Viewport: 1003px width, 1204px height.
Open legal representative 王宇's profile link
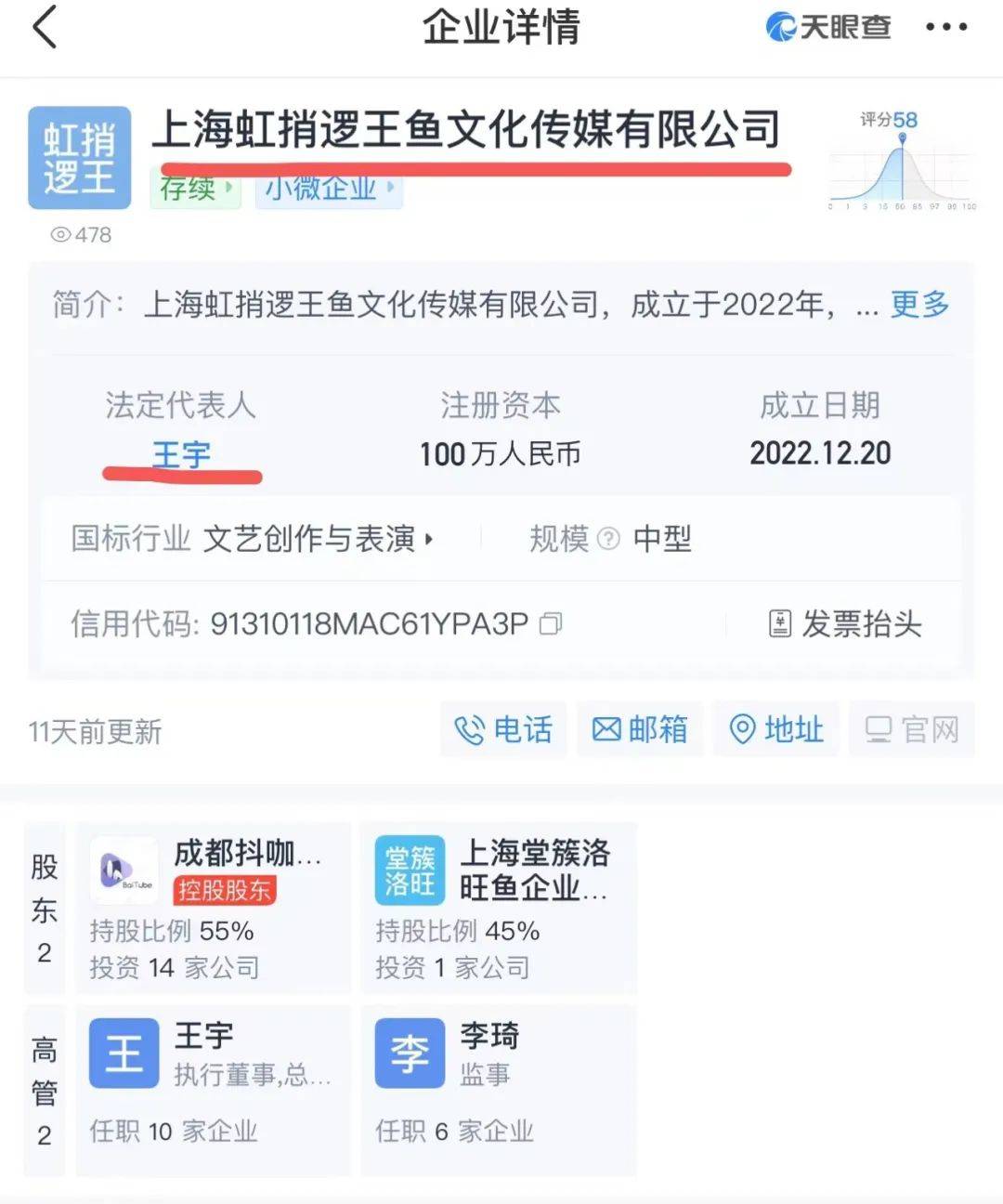(181, 454)
